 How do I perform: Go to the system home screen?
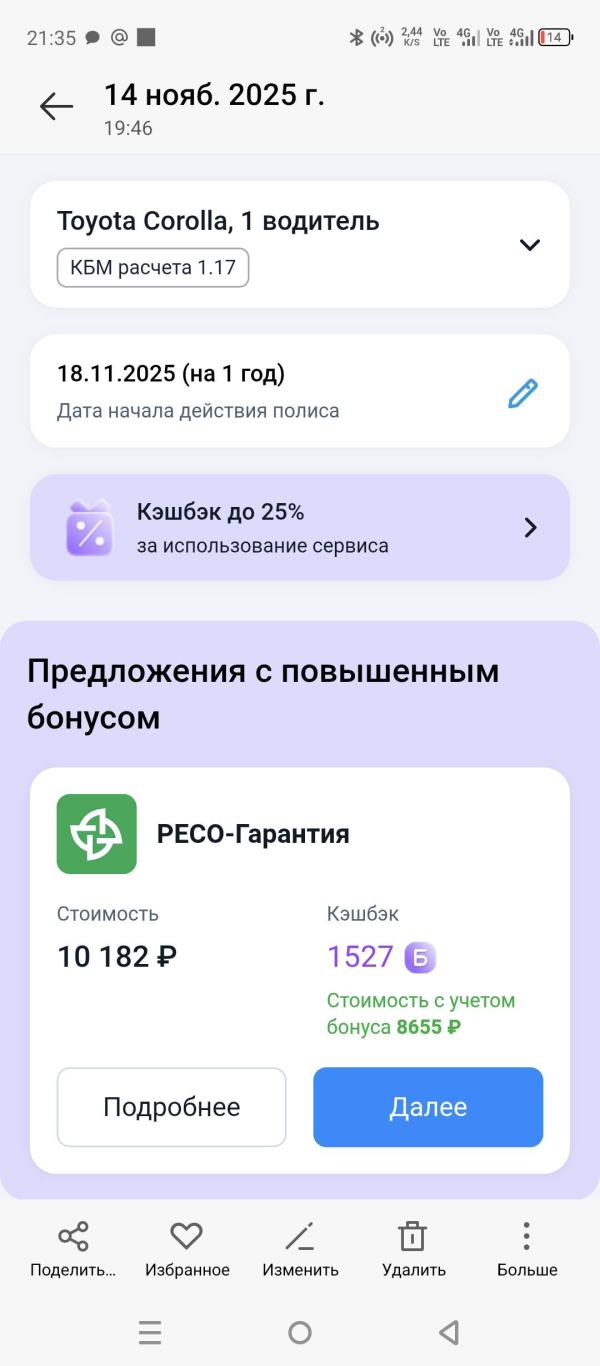click(x=300, y=1332)
